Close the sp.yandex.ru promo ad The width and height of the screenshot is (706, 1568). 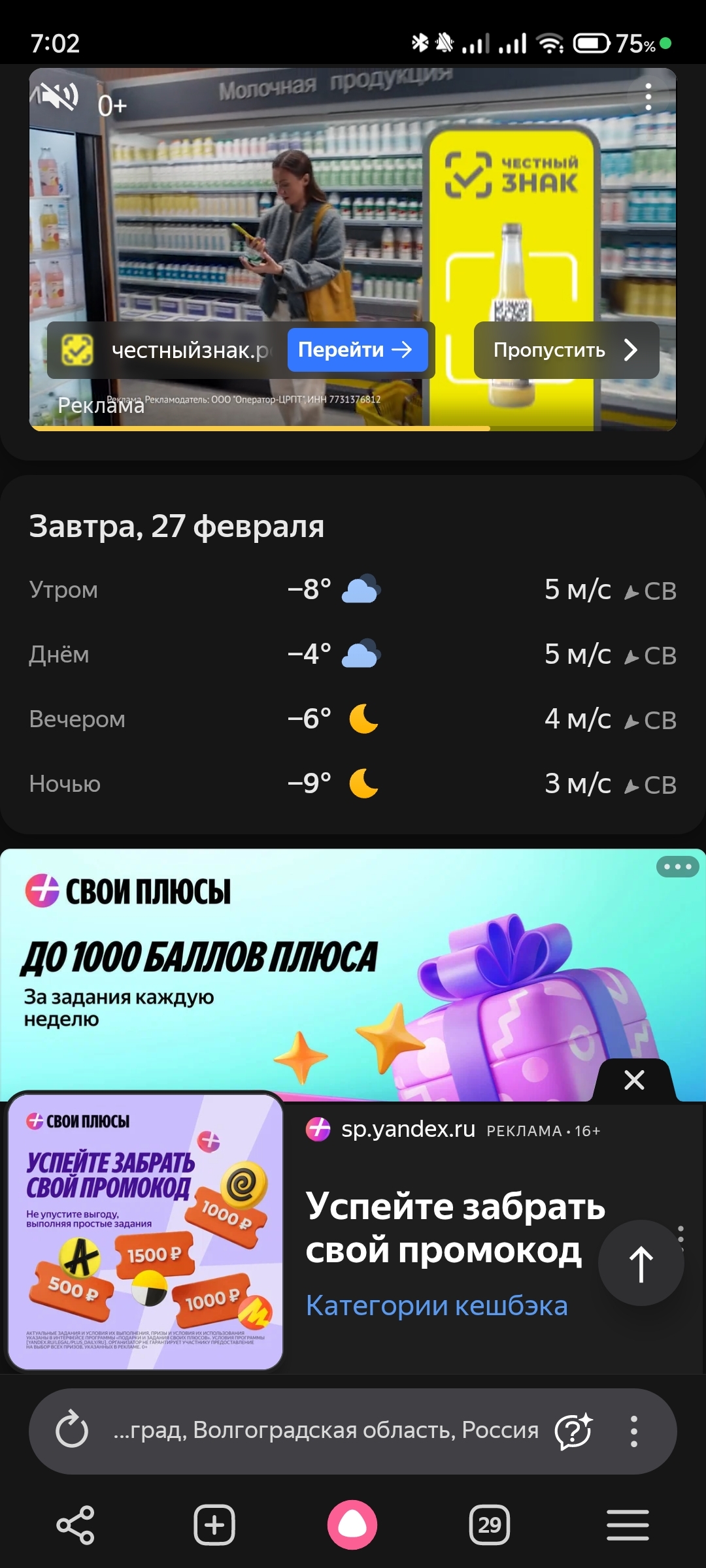[634, 1080]
